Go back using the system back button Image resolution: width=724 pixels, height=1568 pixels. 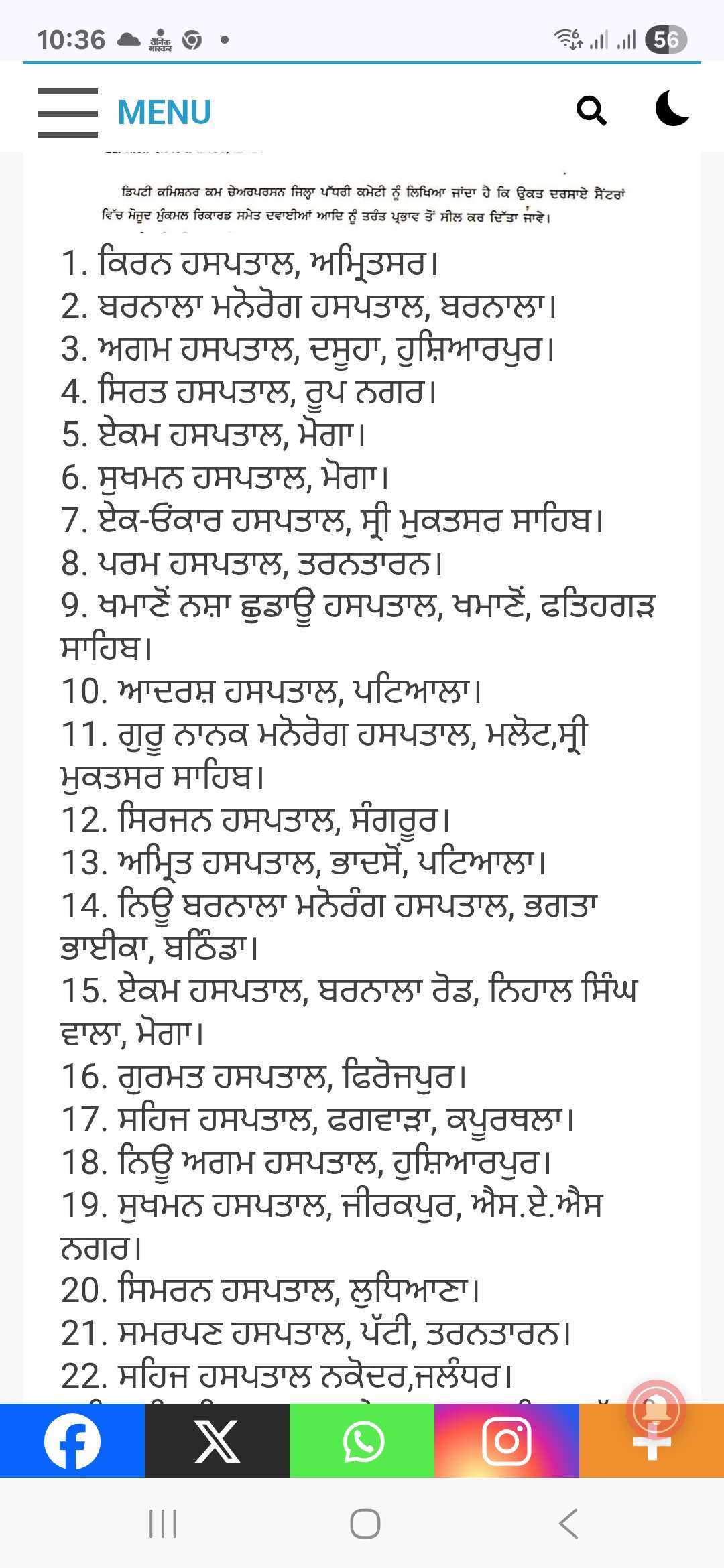(x=568, y=1524)
